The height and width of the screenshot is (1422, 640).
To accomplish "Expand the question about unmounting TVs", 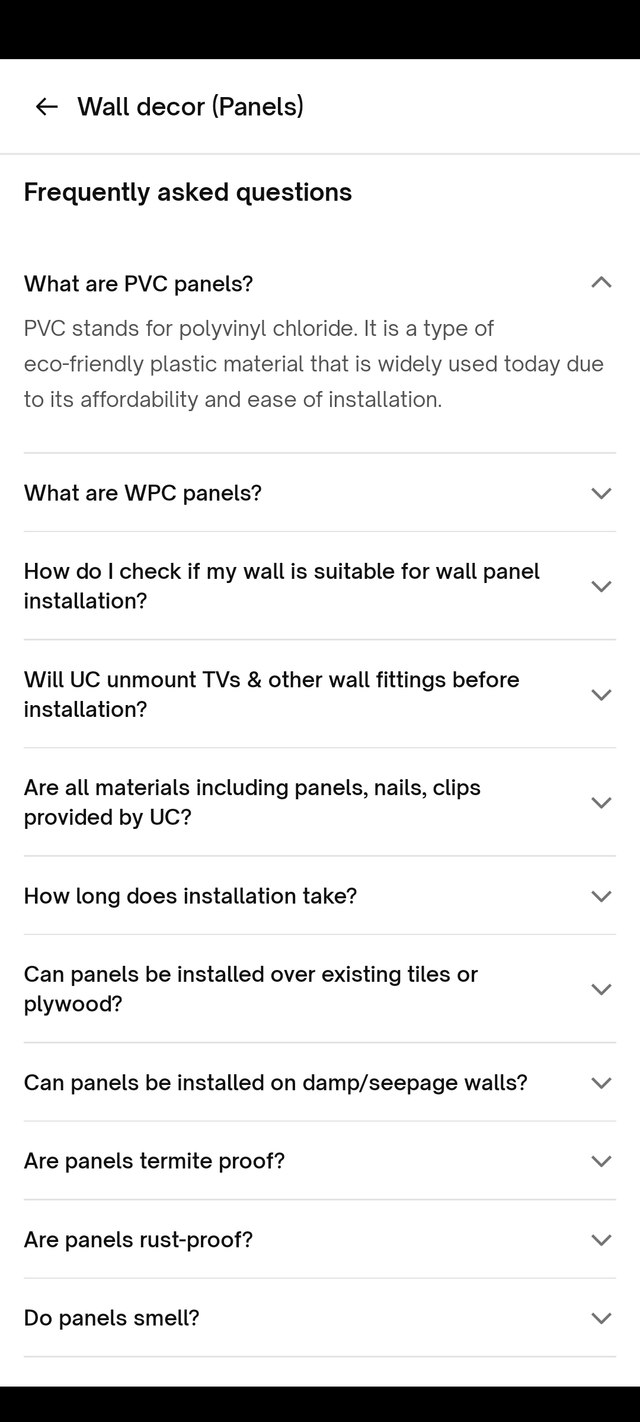I will pos(600,694).
